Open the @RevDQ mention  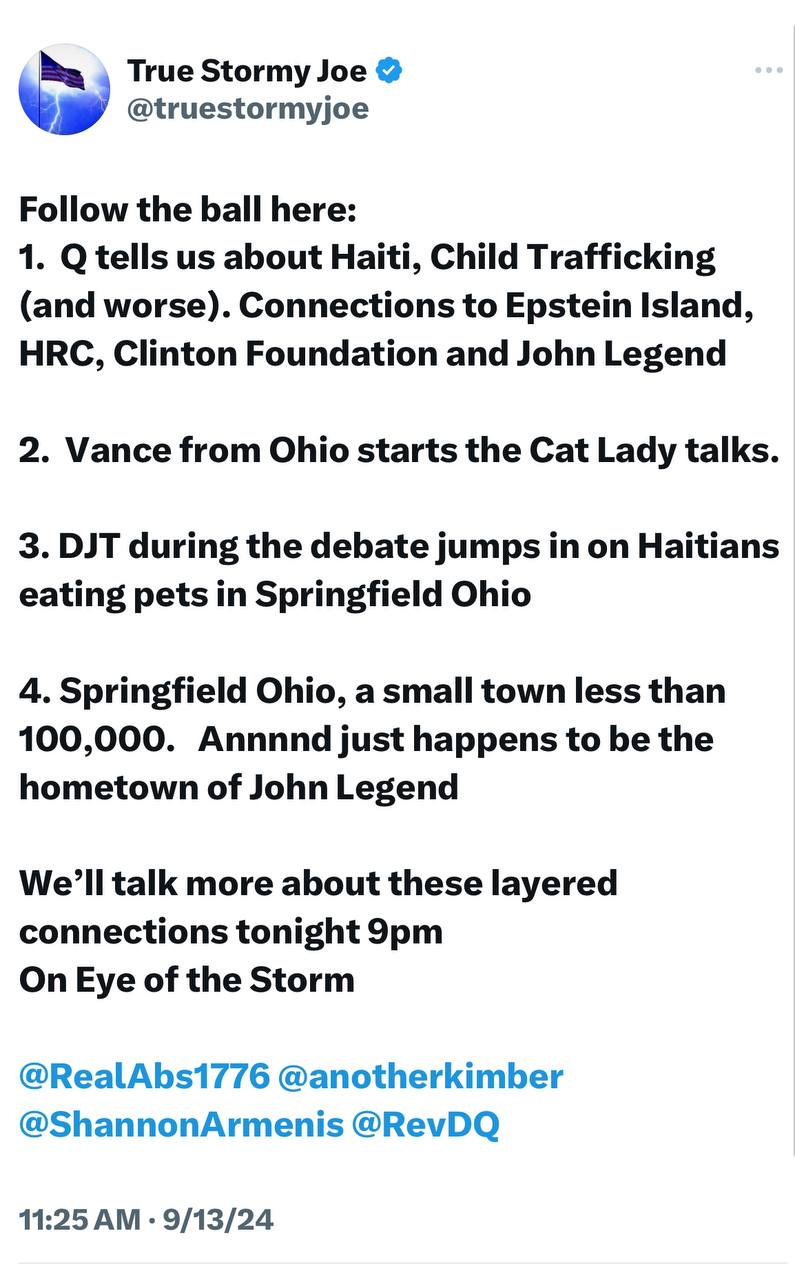[425, 1125]
